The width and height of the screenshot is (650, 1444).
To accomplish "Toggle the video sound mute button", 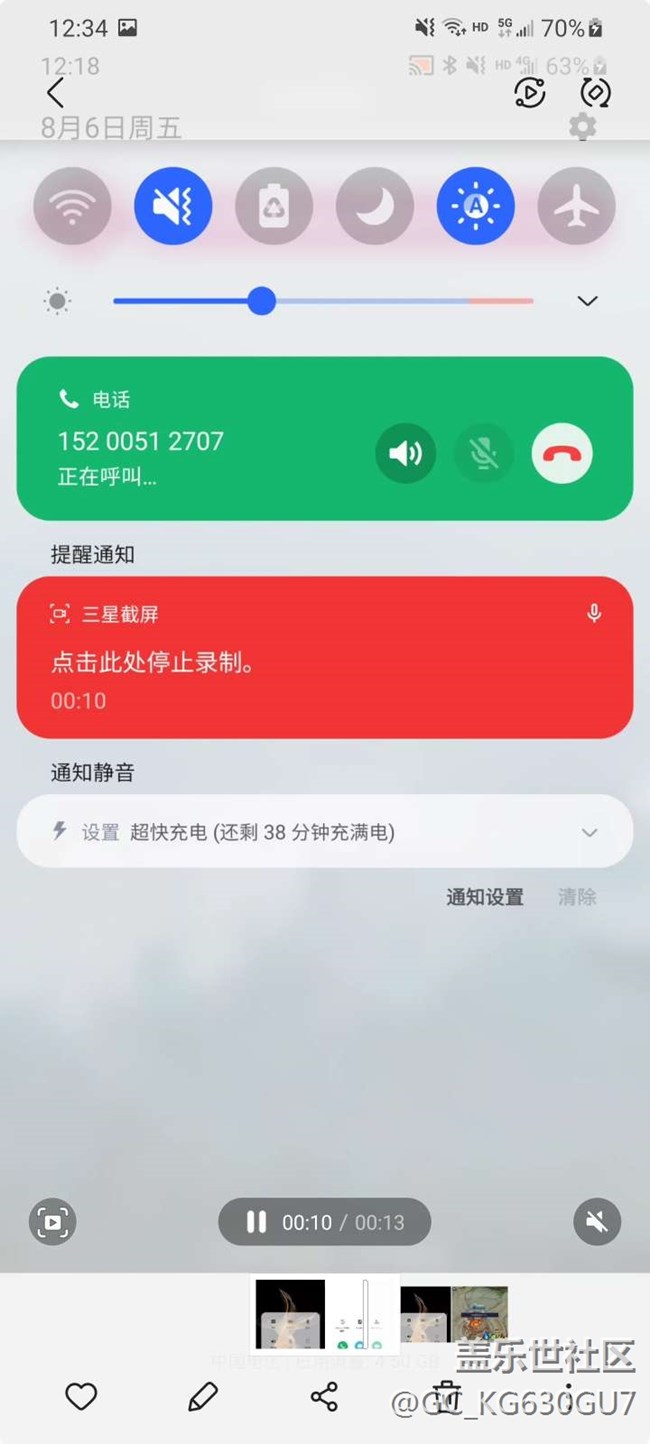I will tap(597, 1222).
